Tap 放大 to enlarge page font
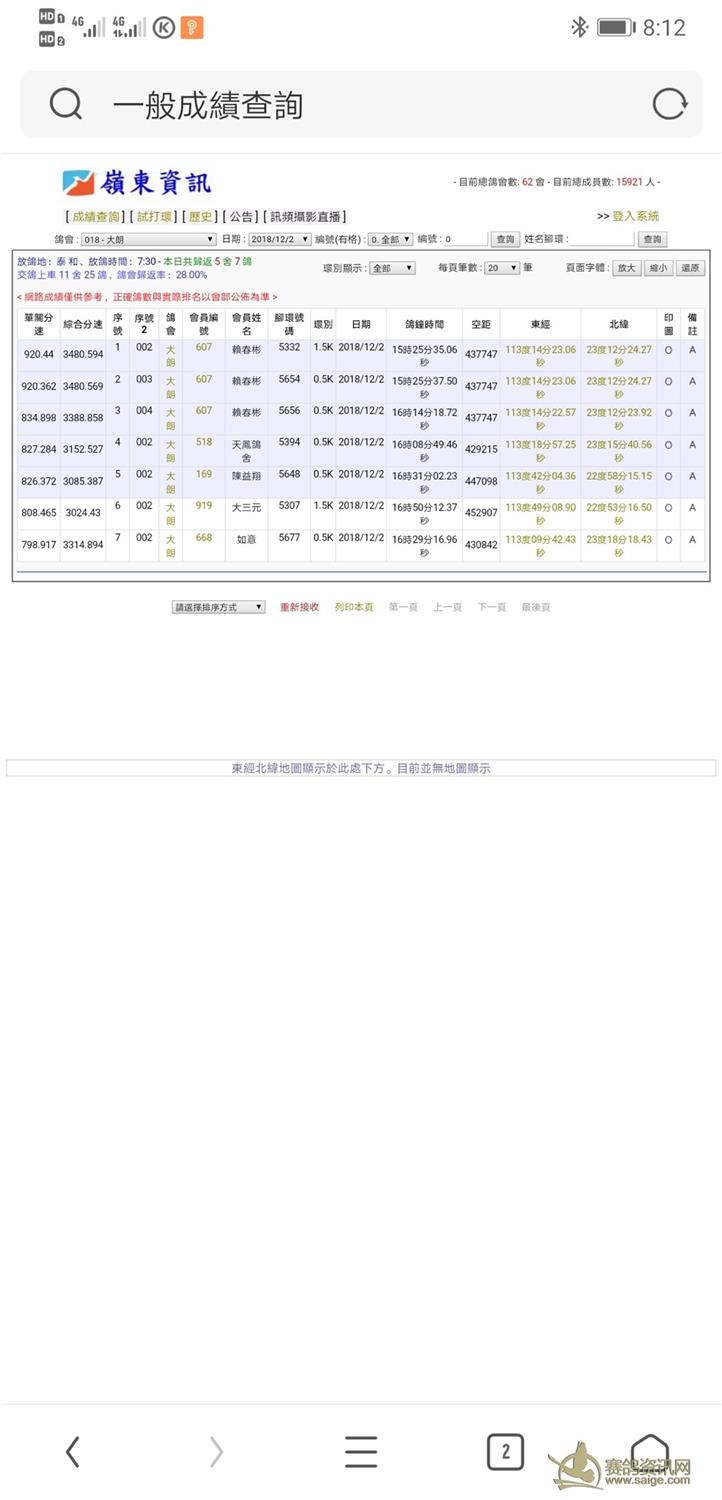This screenshot has height=1500, width=722. [626, 268]
